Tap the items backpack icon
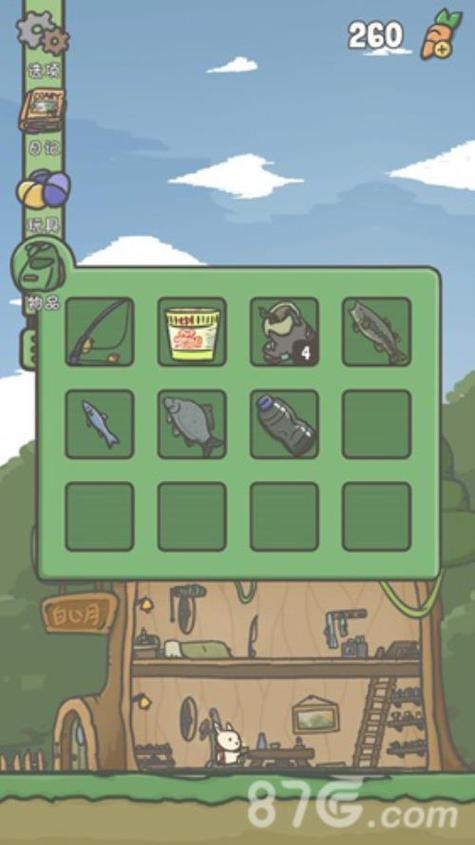Screen dimensions: 475x845 click(x=40, y=265)
